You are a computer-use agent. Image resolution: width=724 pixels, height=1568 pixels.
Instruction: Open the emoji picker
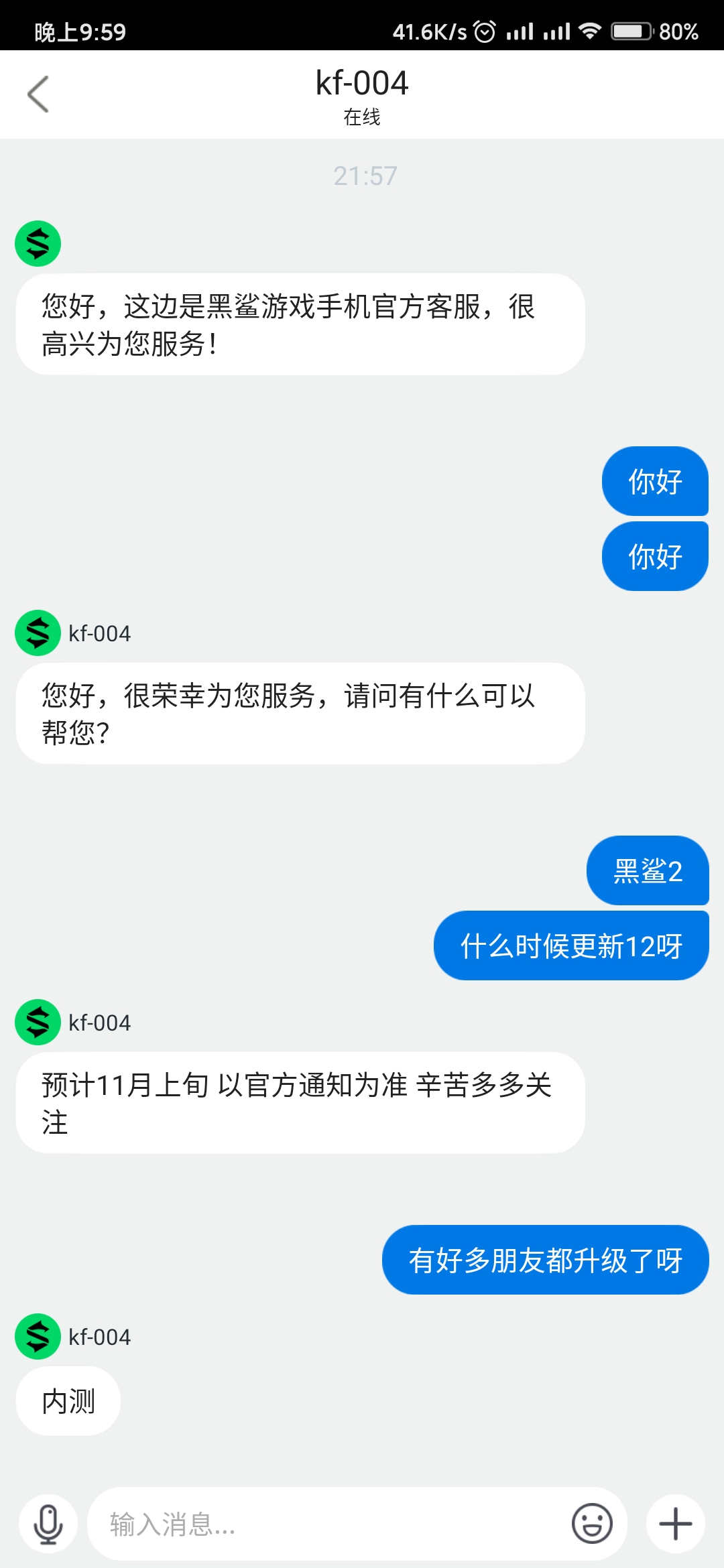pyautogui.click(x=592, y=1524)
